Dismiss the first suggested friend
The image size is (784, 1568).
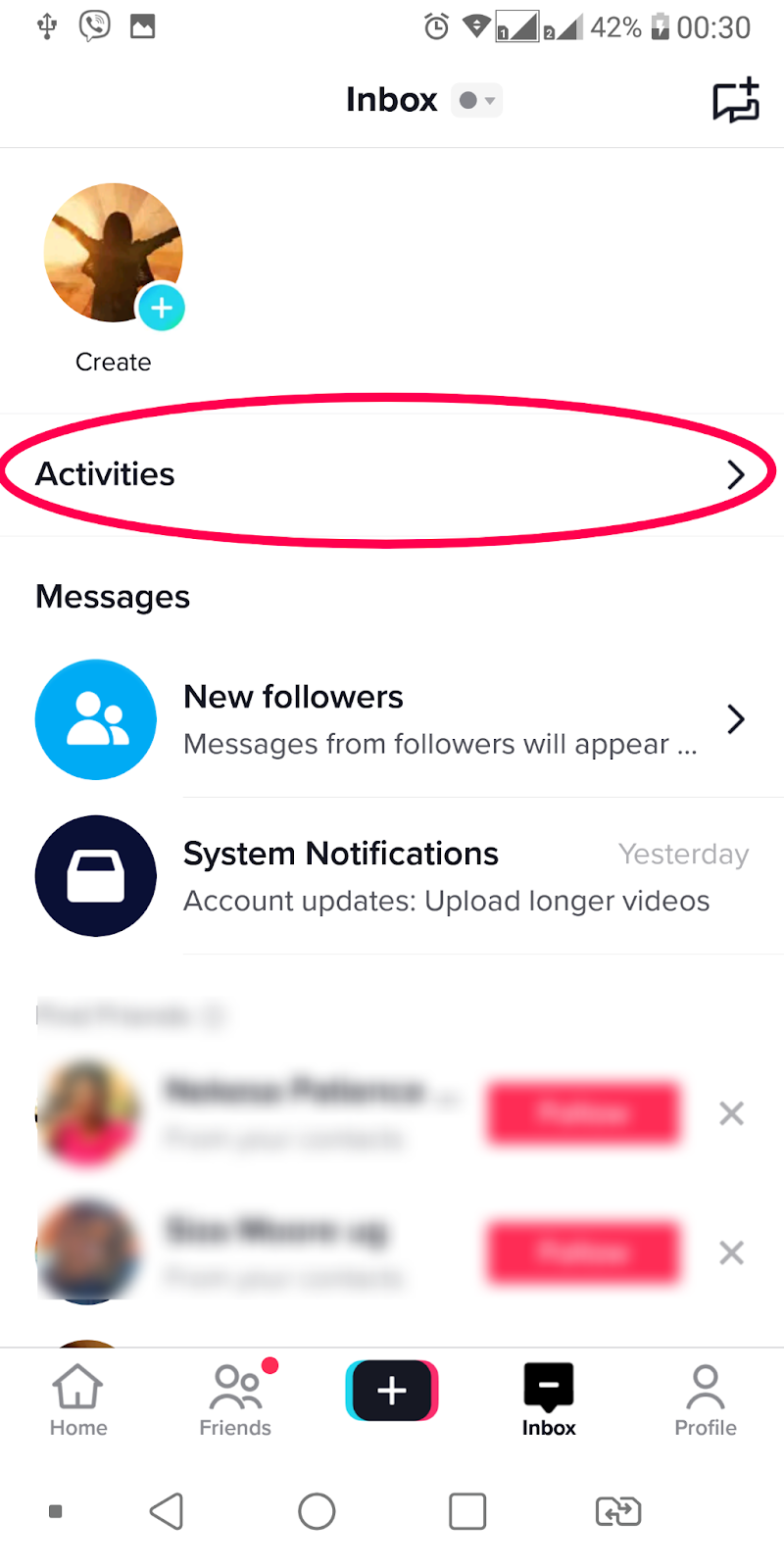point(731,1113)
